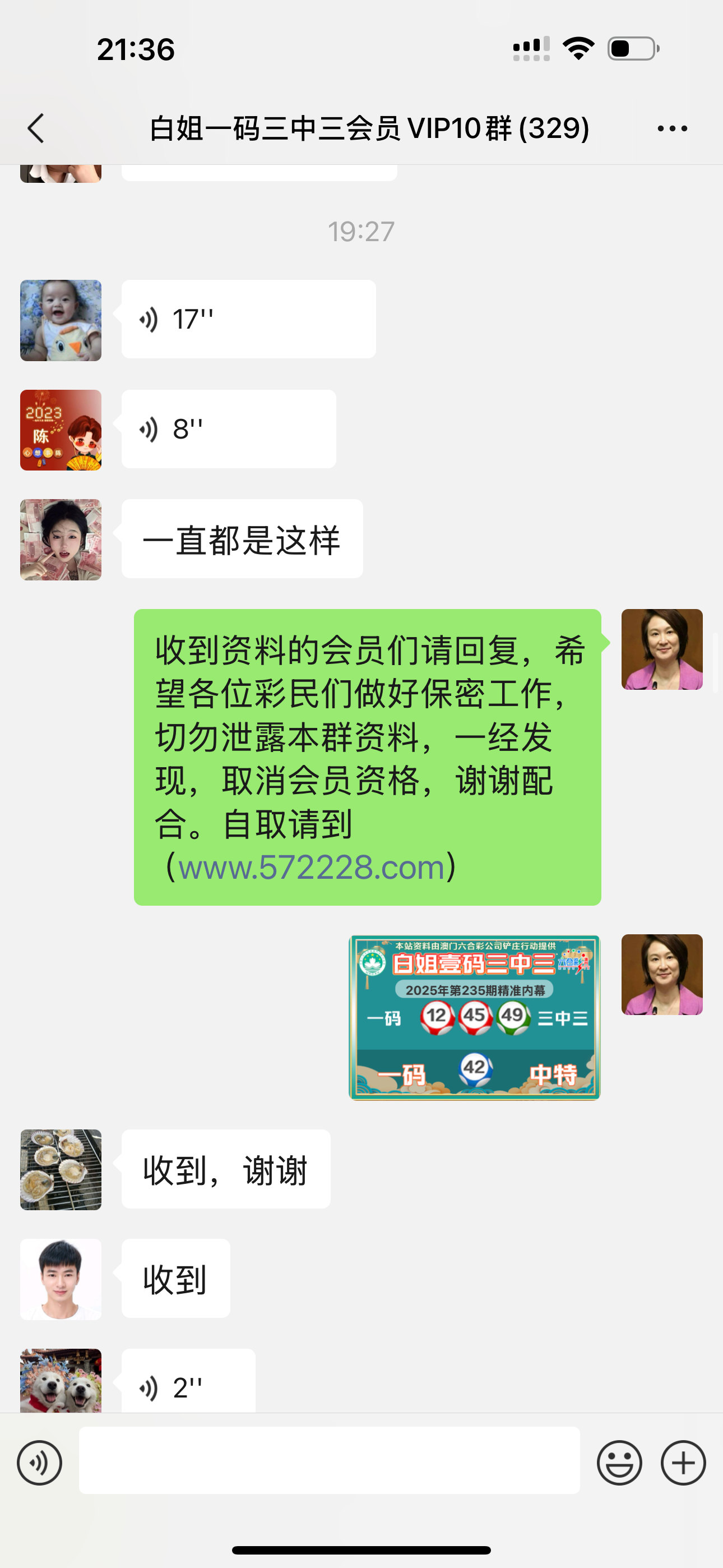
Task: Open own avatar beside the green message
Action: click(x=661, y=649)
